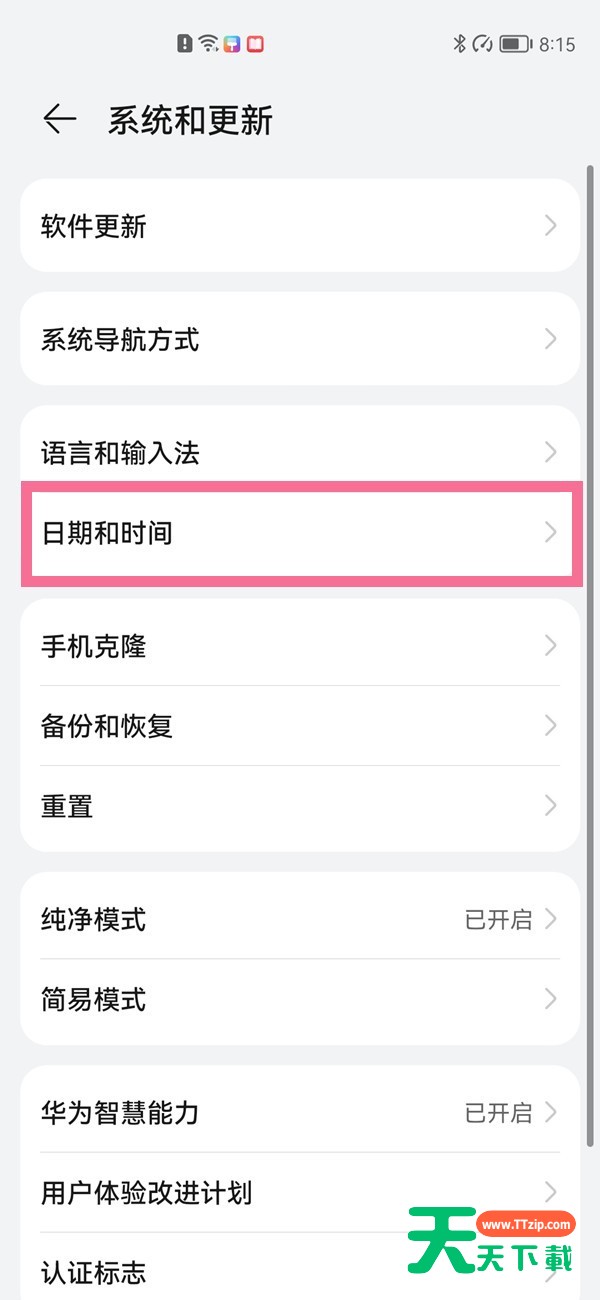
Task: Open 语言和输入法 settings
Action: coord(300,453)
